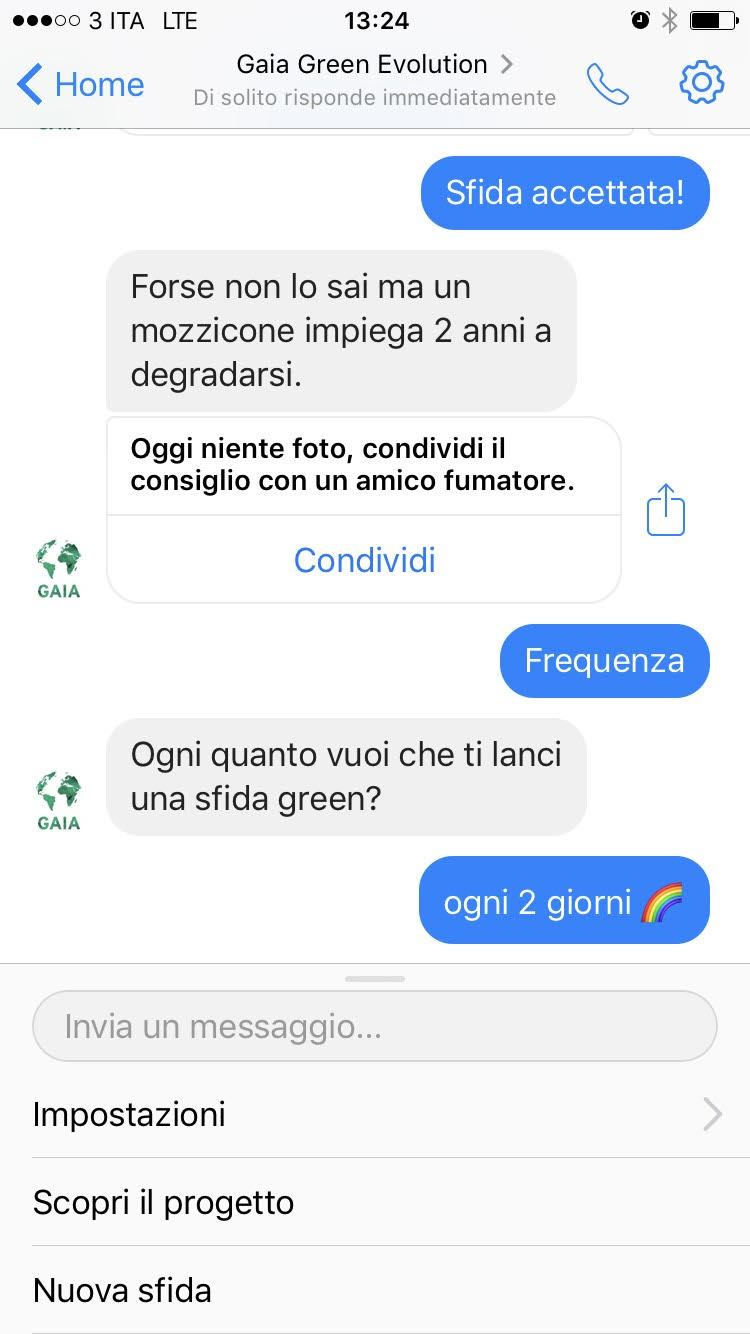750x1334 pixels.
Task: Open the chat settings gear
Action: (x=702, y=83)
